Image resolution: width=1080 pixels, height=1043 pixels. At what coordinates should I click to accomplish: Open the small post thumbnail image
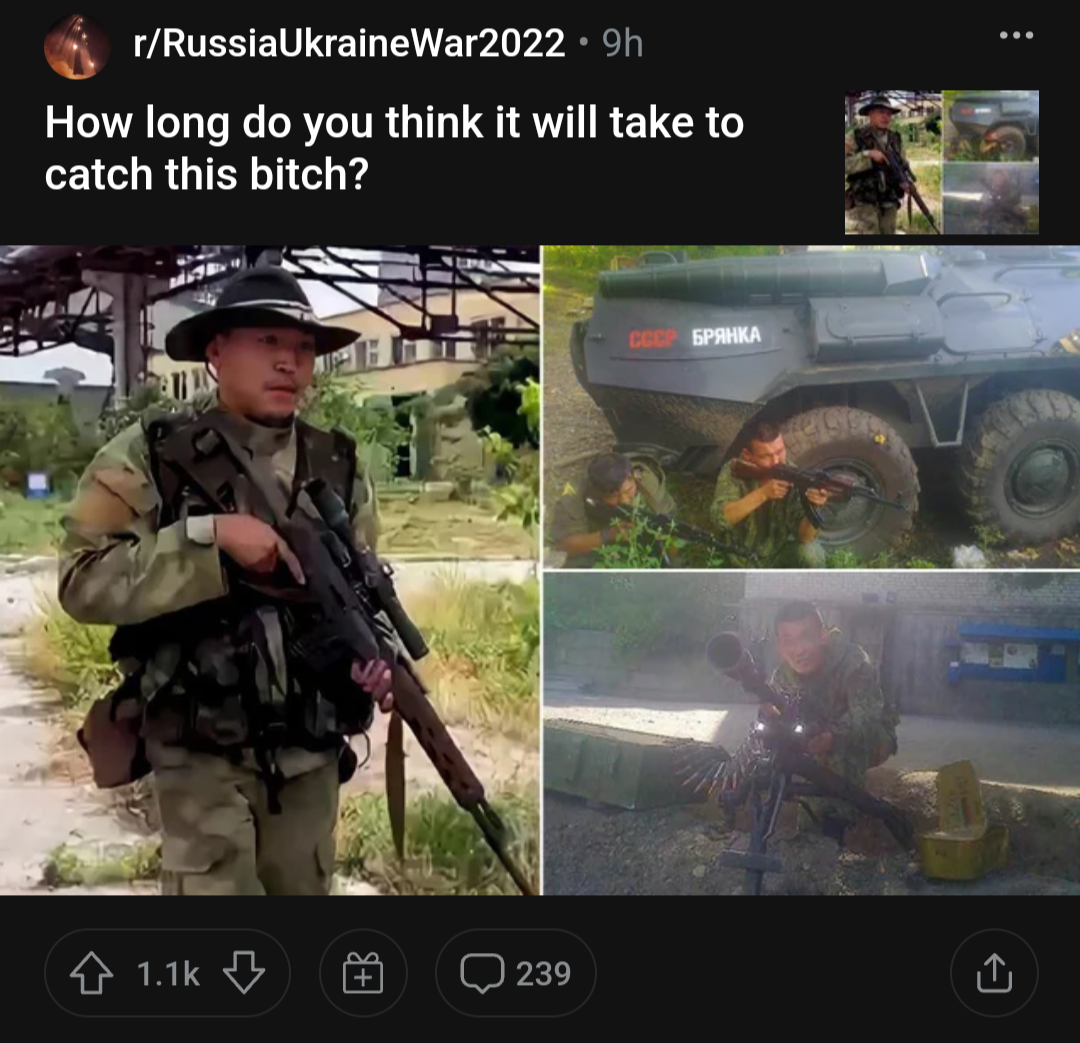pos(941,162)
